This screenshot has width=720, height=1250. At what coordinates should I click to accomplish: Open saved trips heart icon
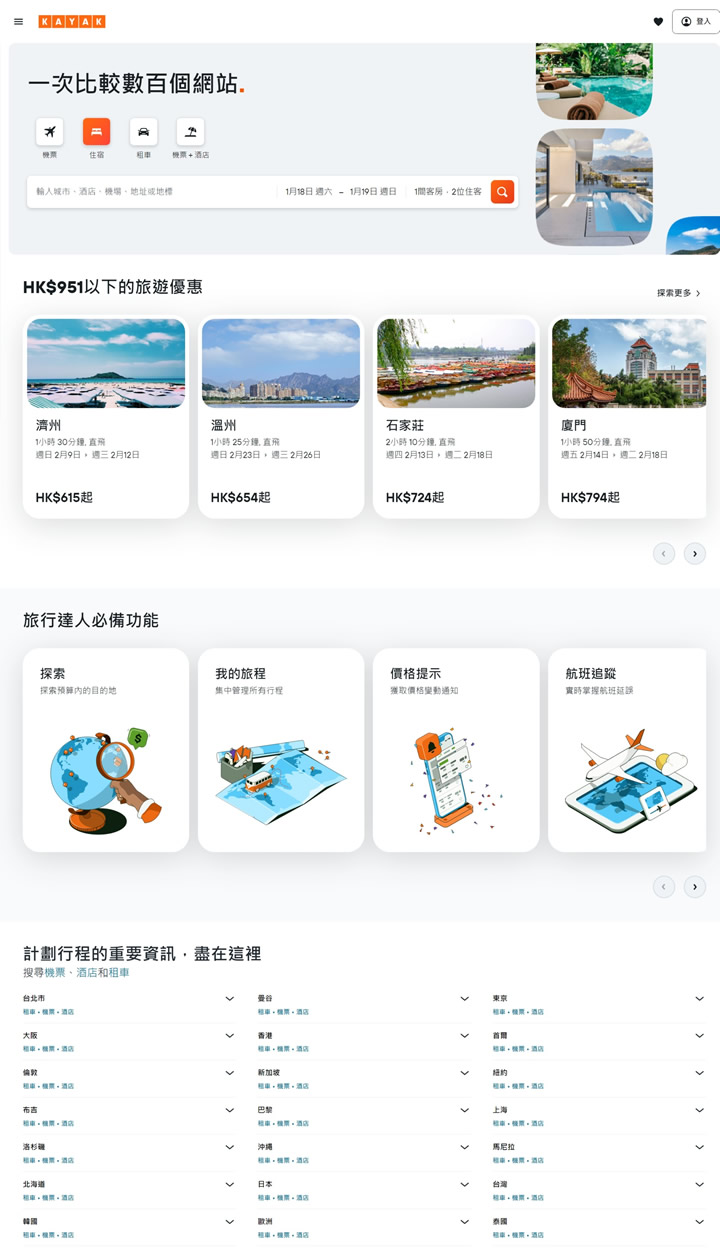coord(658,21)
